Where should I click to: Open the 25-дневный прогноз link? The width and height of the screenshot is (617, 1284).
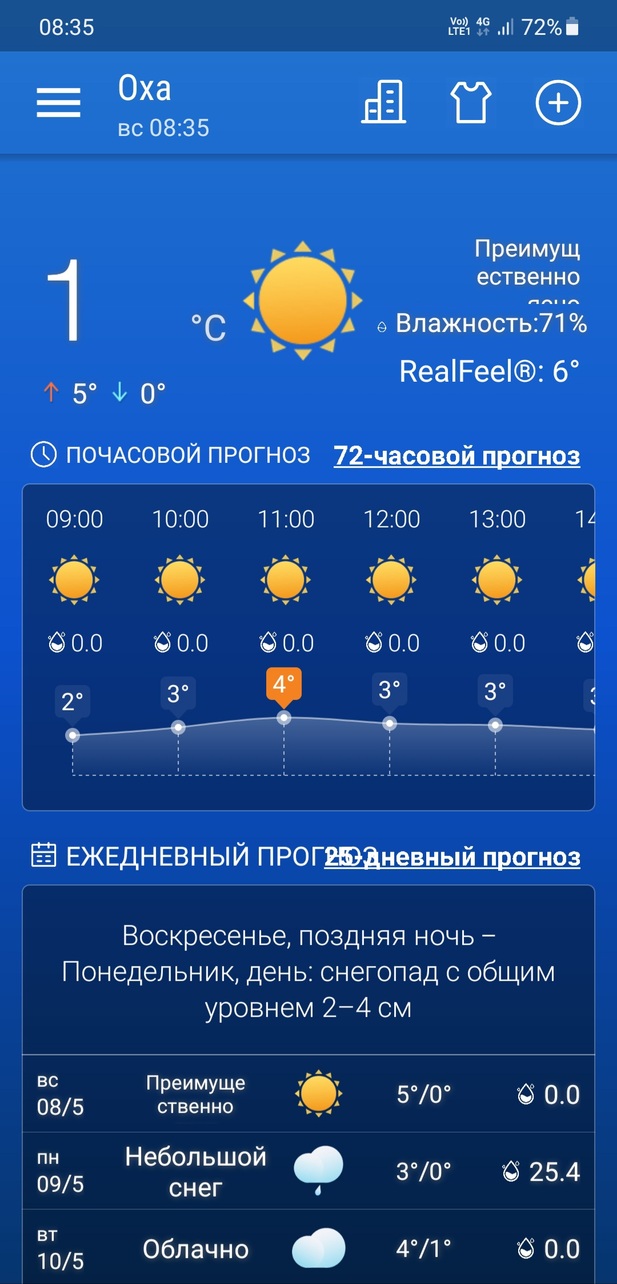click(452, 857)
